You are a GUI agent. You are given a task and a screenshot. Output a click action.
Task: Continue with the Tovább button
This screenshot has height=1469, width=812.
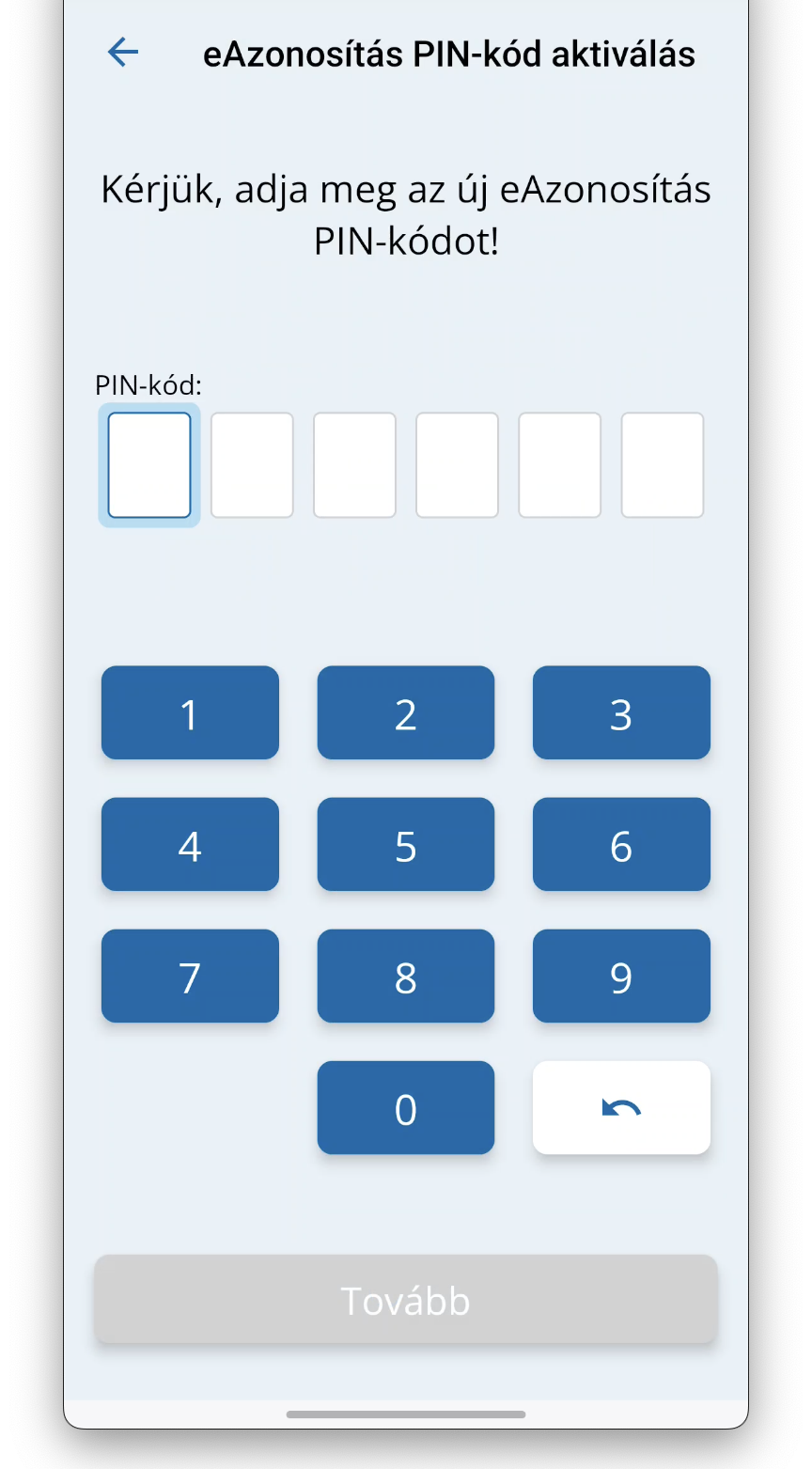pyautogui.click(x=406, y=1299)
